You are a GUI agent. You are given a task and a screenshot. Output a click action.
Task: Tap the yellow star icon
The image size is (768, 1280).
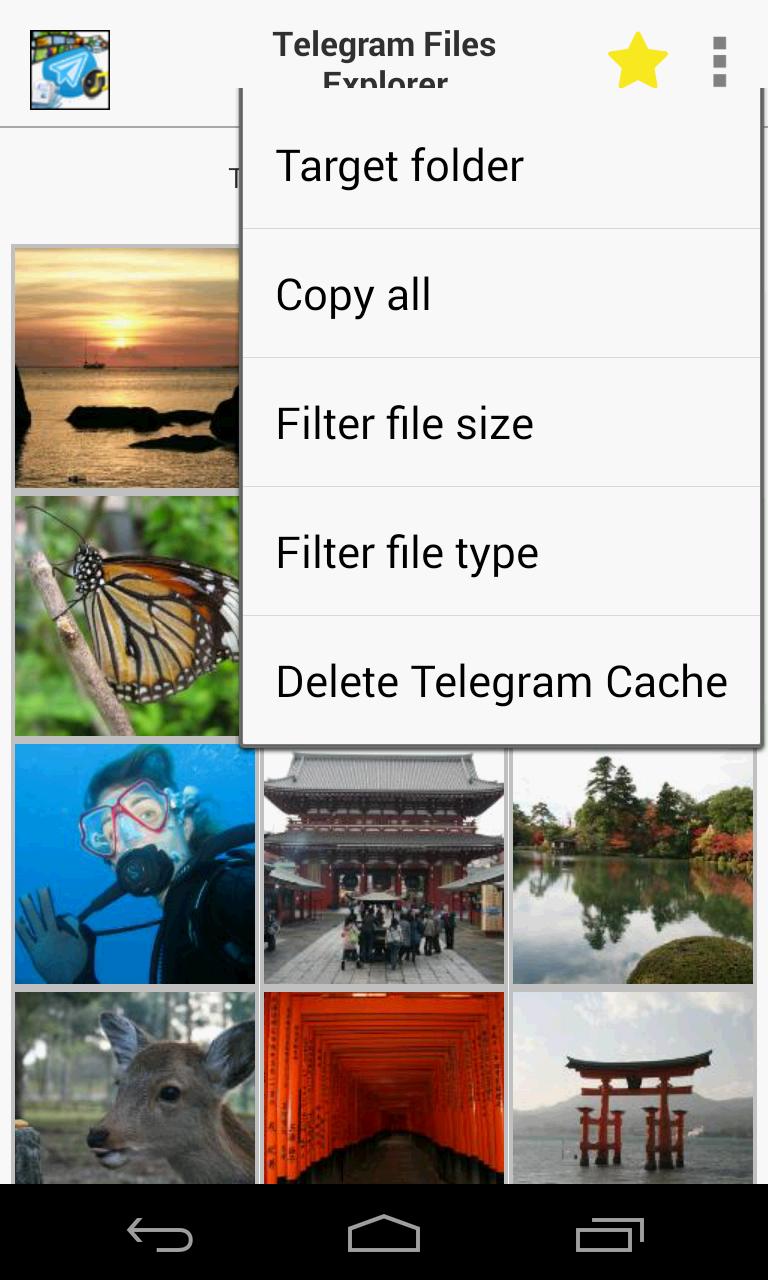point(637,62)
